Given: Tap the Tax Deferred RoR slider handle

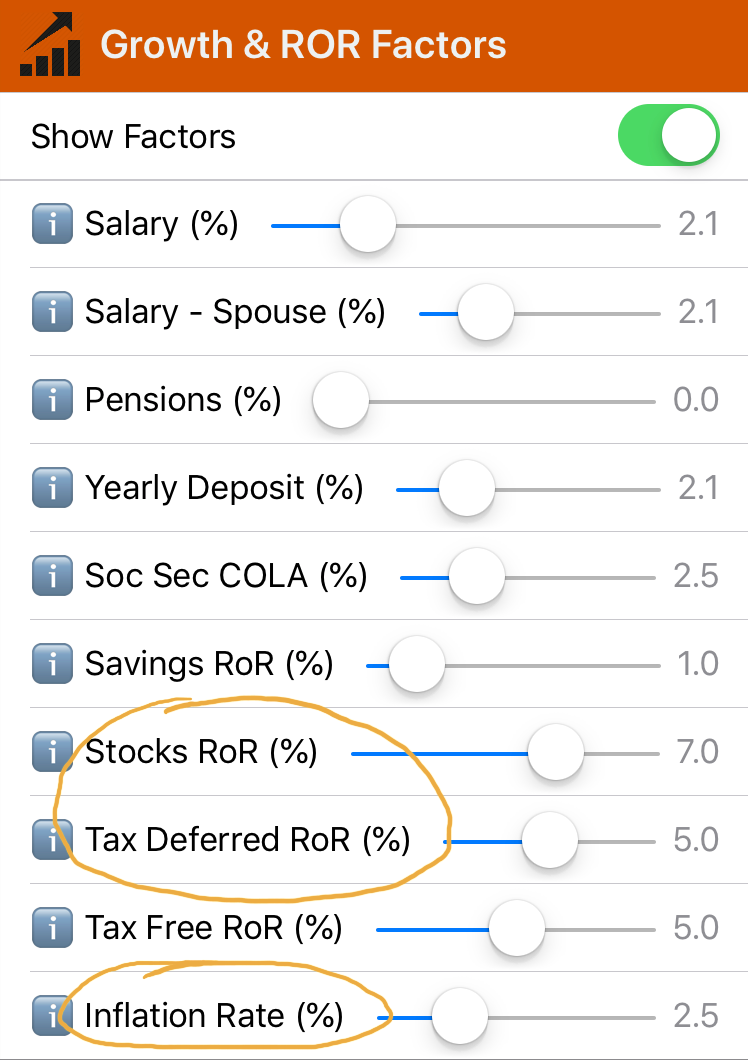Looking at the screenshot, I should point(549,841).
